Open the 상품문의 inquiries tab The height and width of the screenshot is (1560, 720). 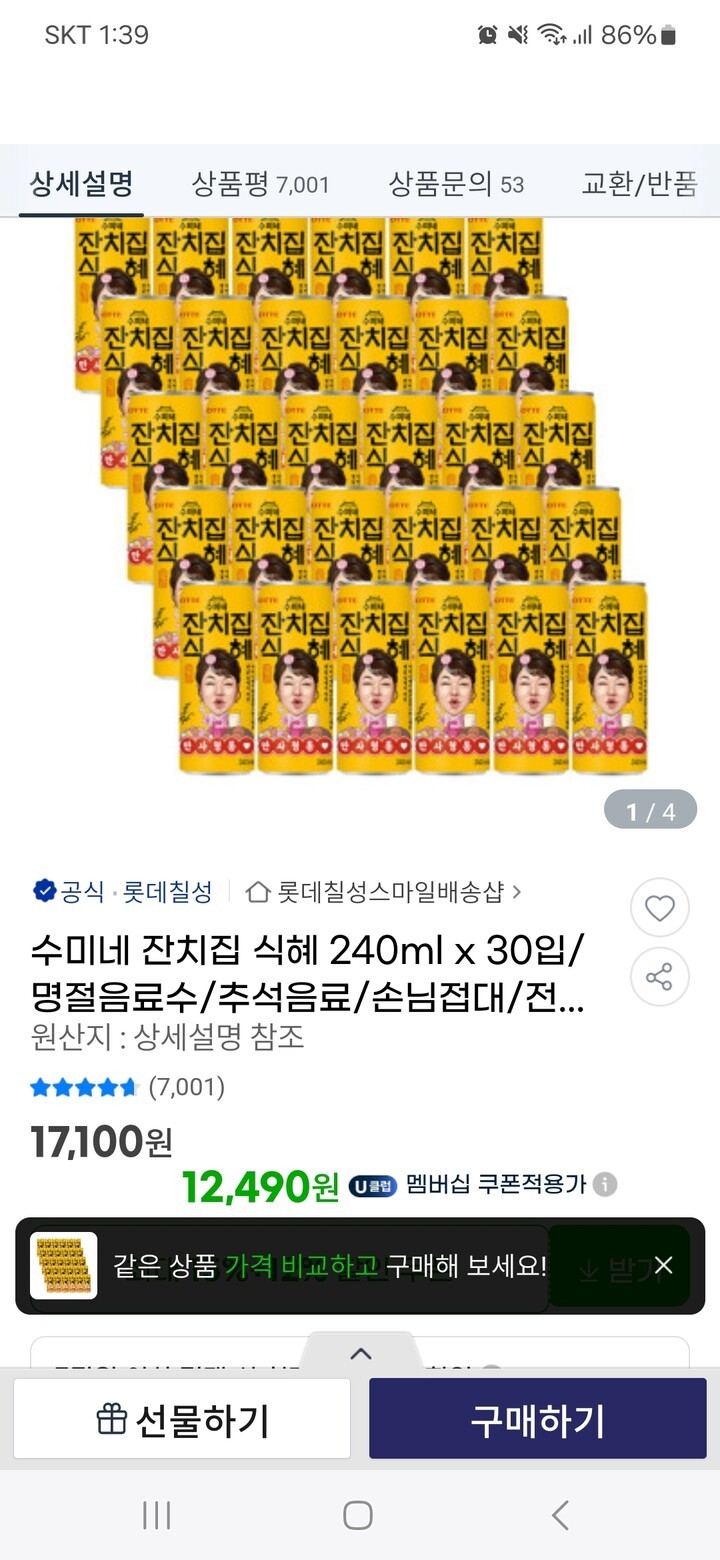click(456, 184)
